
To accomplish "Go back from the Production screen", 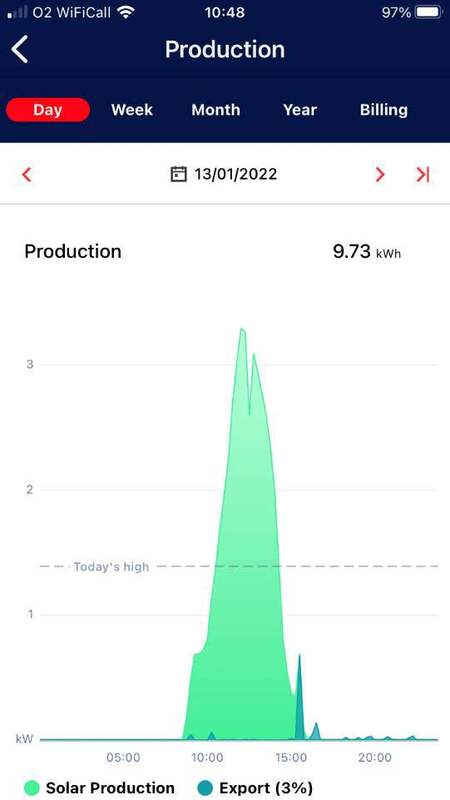I will (x=20, y=49).
